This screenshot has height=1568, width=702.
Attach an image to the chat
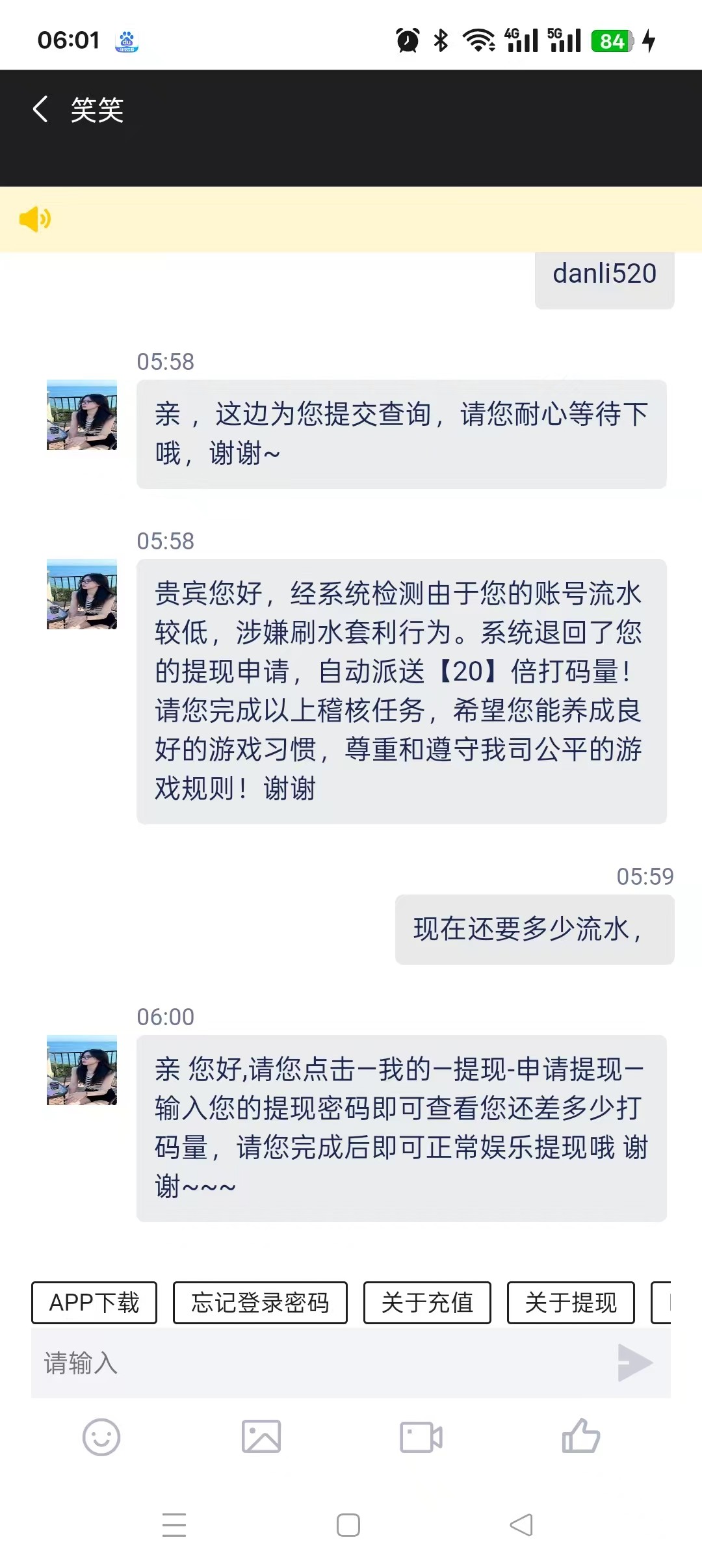261,1437
